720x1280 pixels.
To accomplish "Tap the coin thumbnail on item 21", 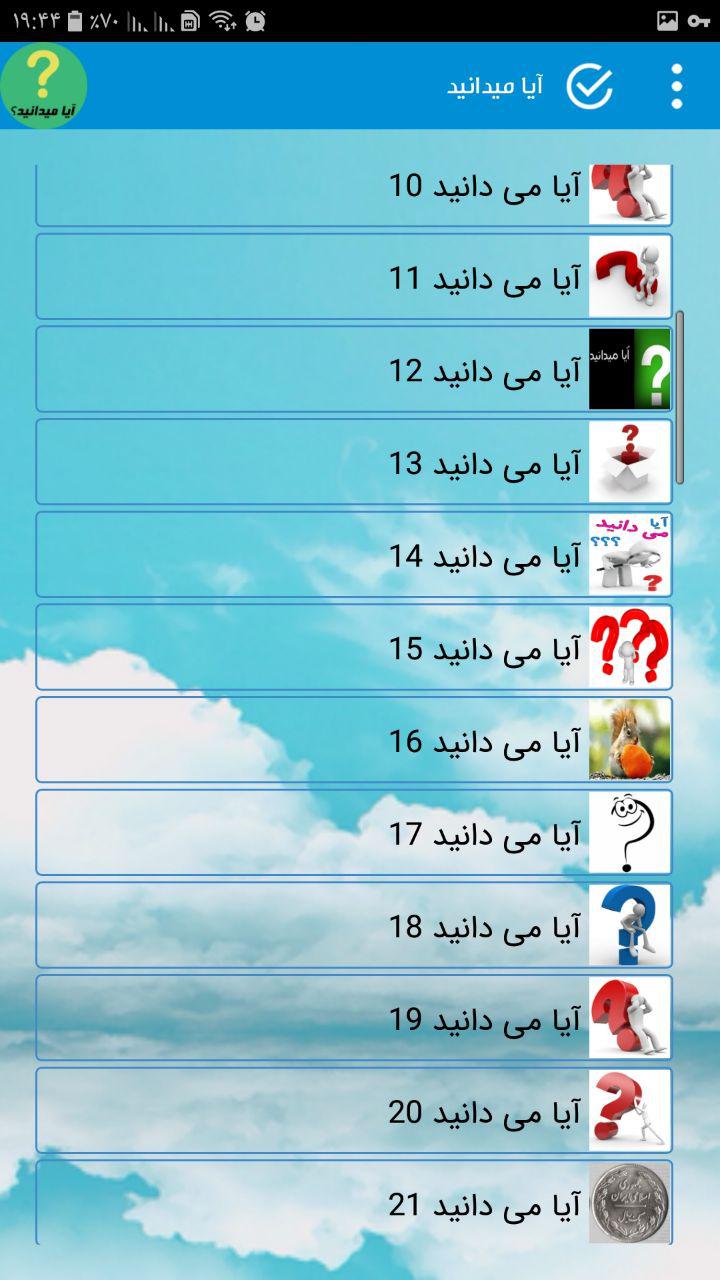I will 630,1203.
